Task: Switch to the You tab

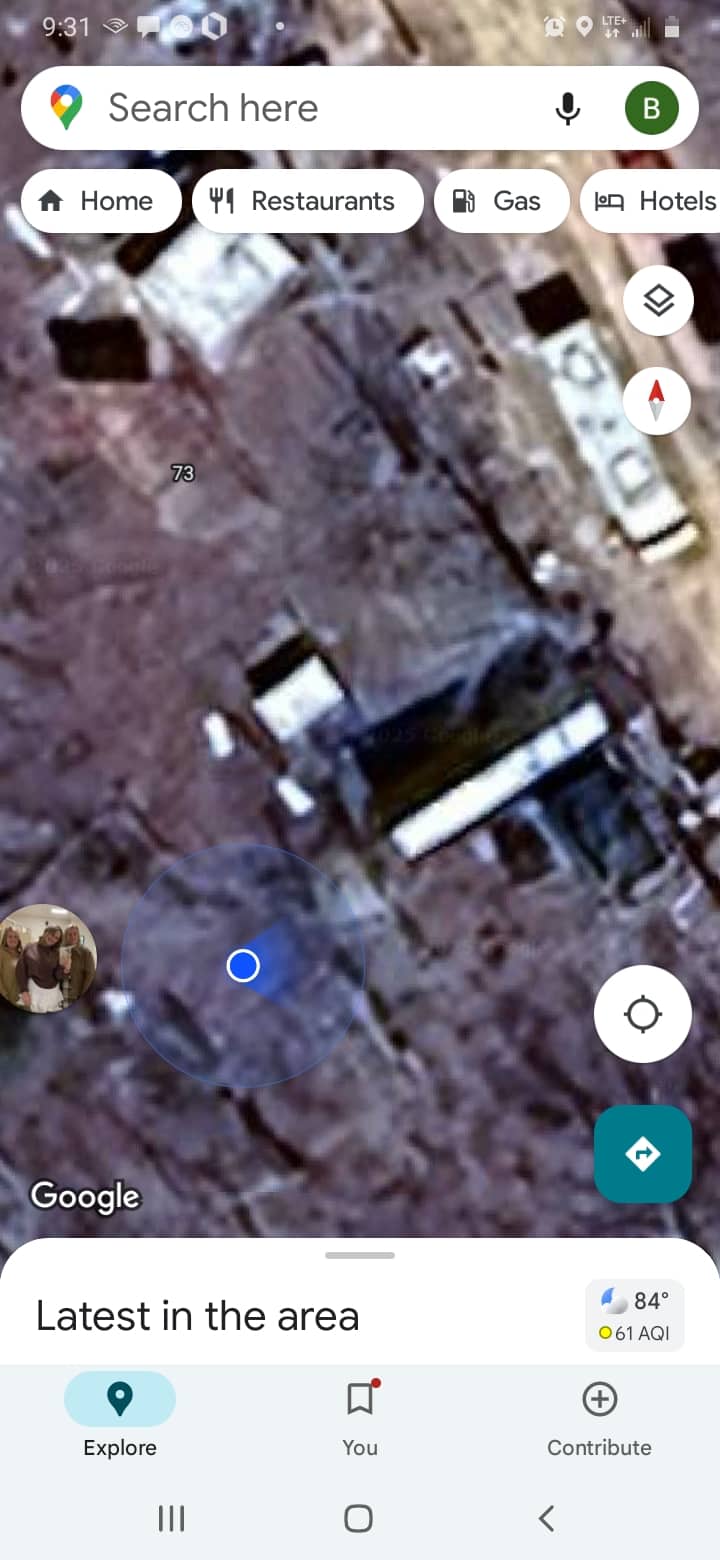Action: tap(360, 1417)
